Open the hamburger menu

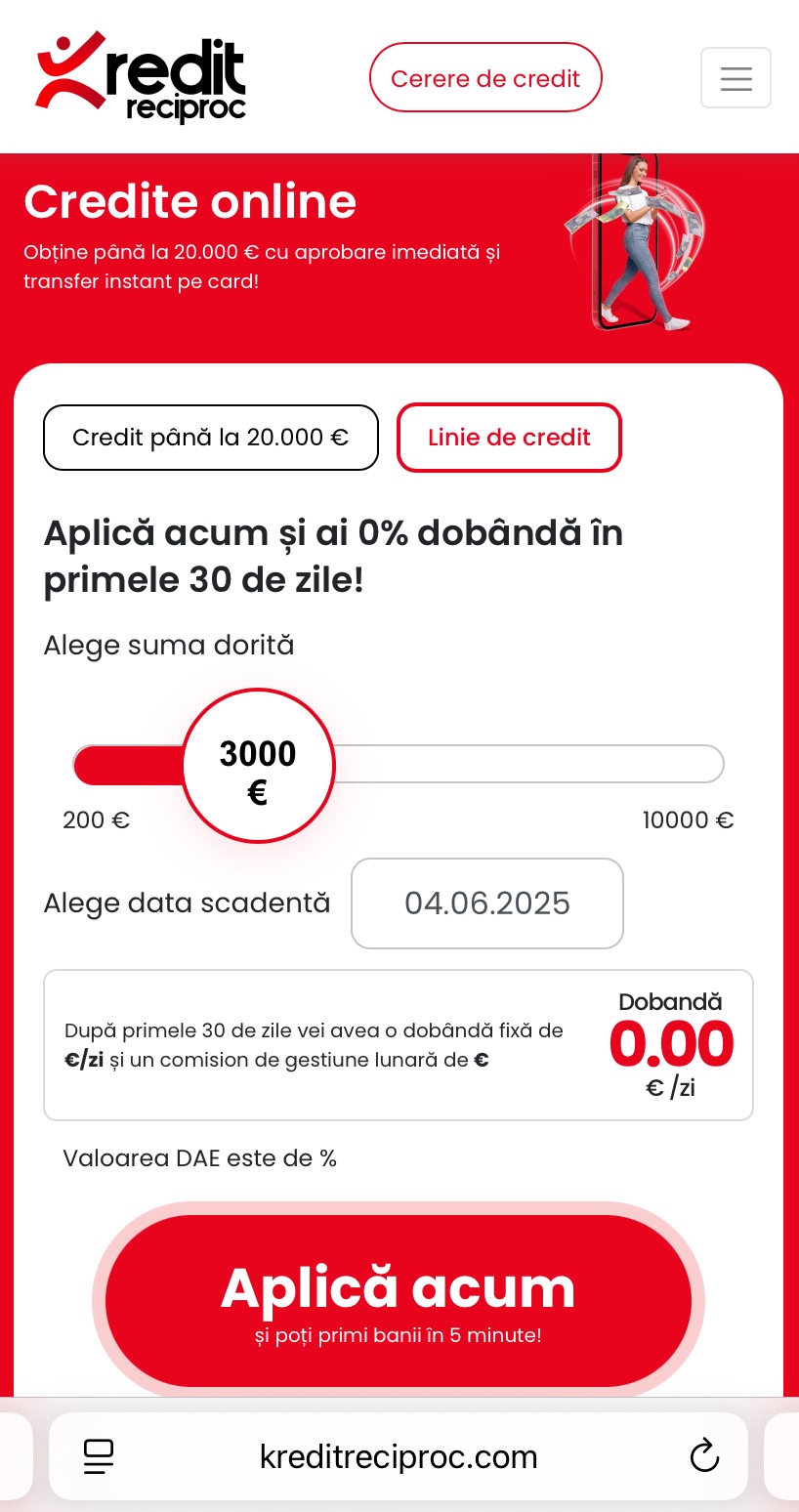(x=736, y=77)
